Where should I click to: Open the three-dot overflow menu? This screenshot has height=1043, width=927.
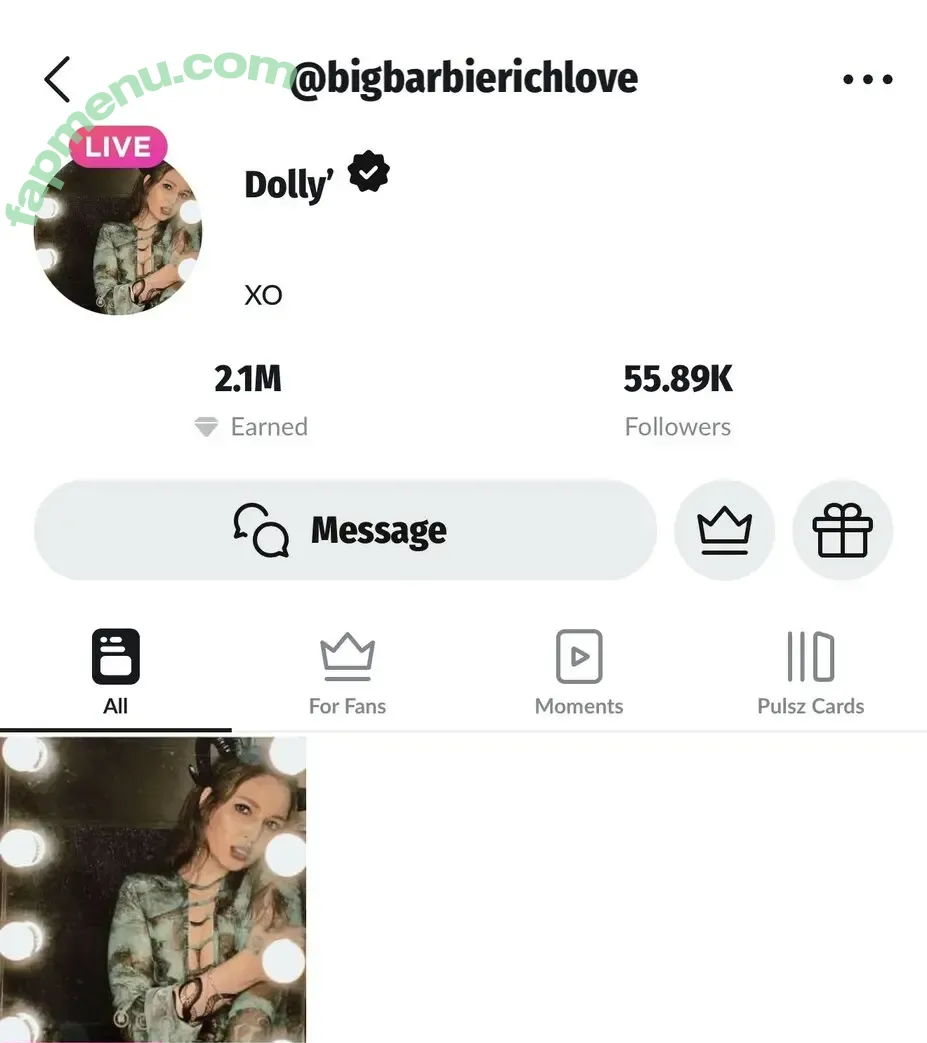[866, 80]
